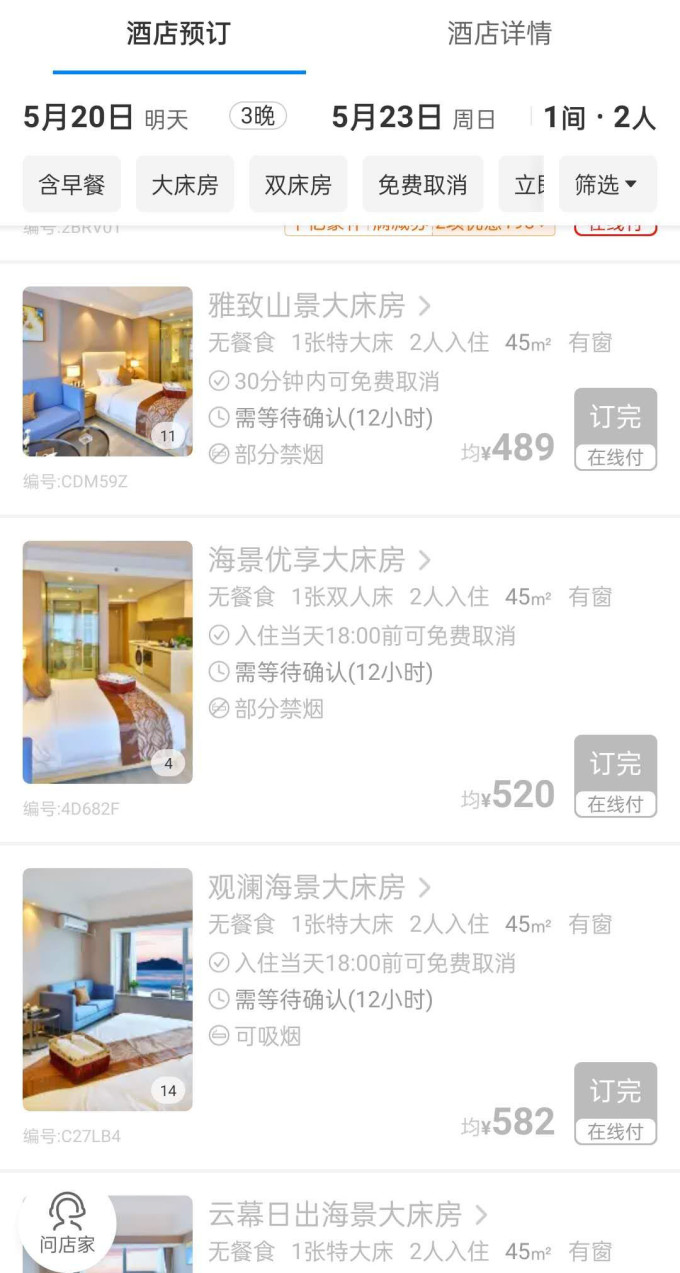This screenshot has height=1273, width=680.
Task: Filter by 双床房
Action: pyautogui.click(x=298, y=185)
